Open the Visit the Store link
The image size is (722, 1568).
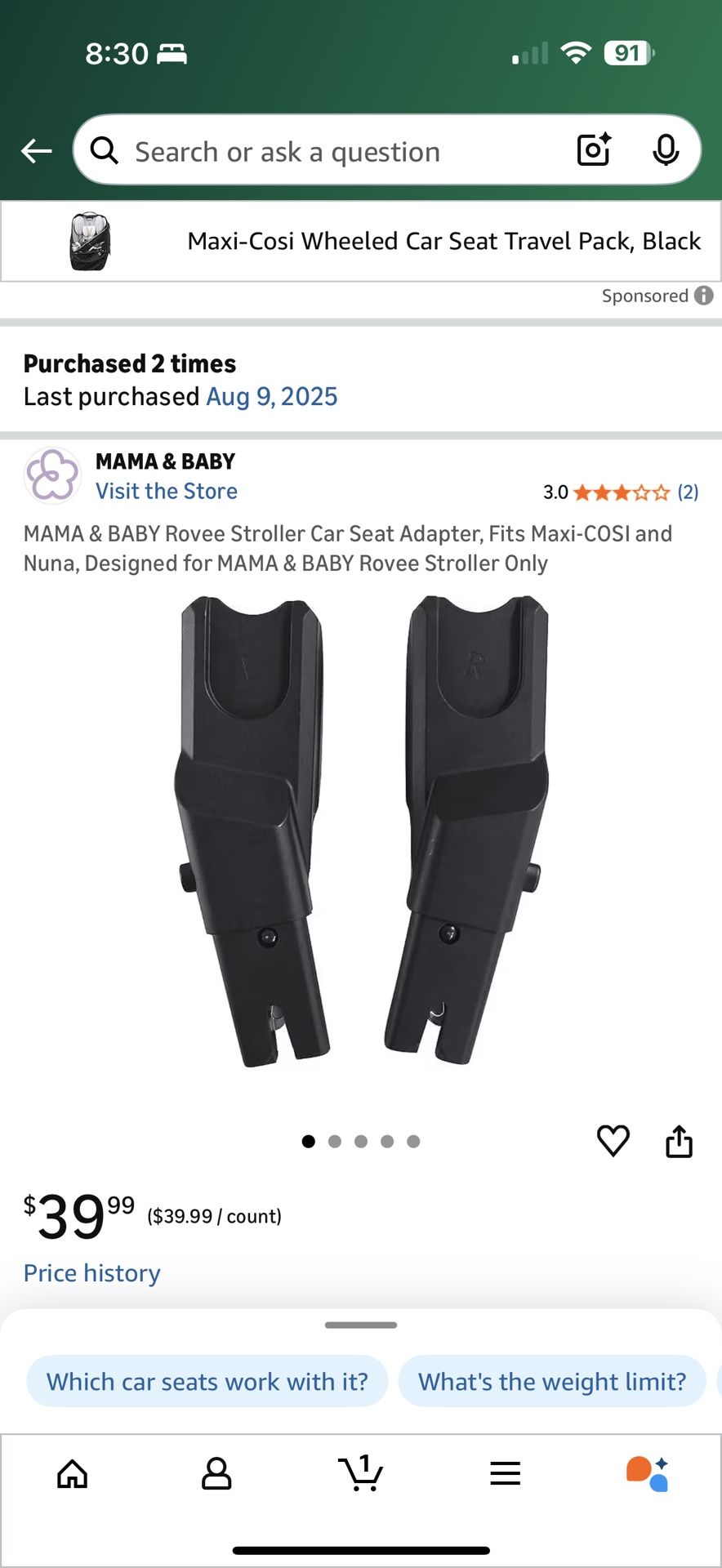click(167, 490)
